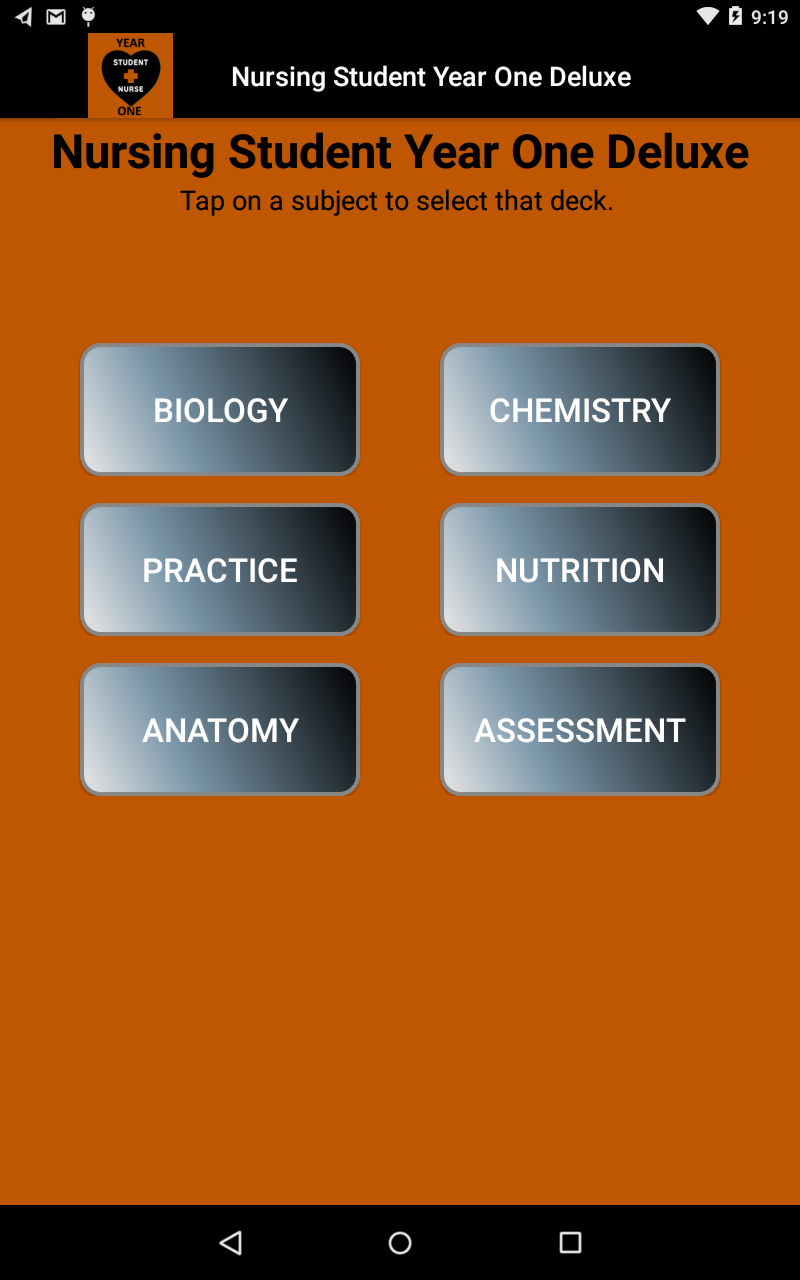Tap the app title in the action bar
This screenshot has height=1280, width=800.
430,76
